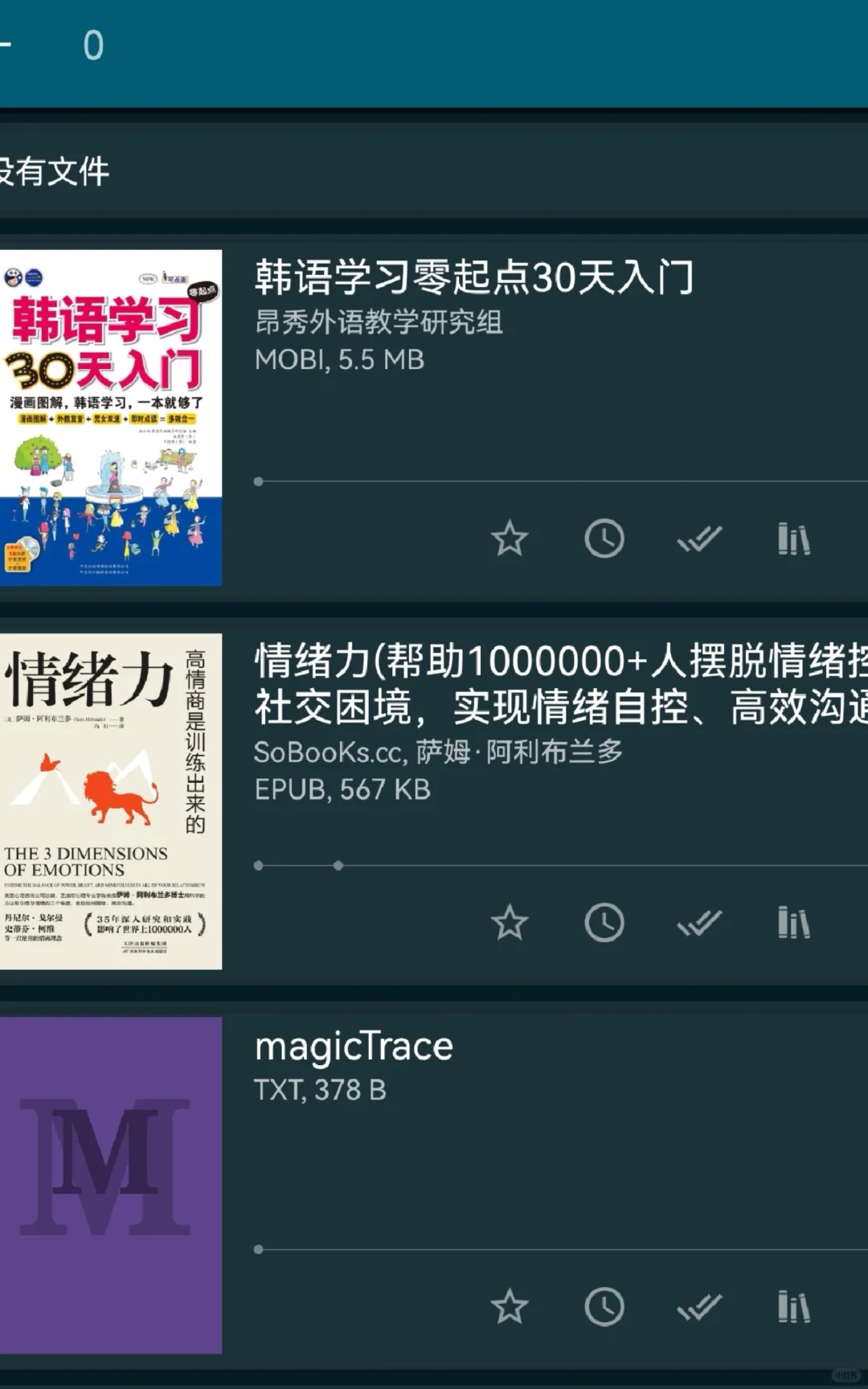868x1389 pixels.
Task: Tap the clock icon under magicTrace
Action: coord(604,1307)
